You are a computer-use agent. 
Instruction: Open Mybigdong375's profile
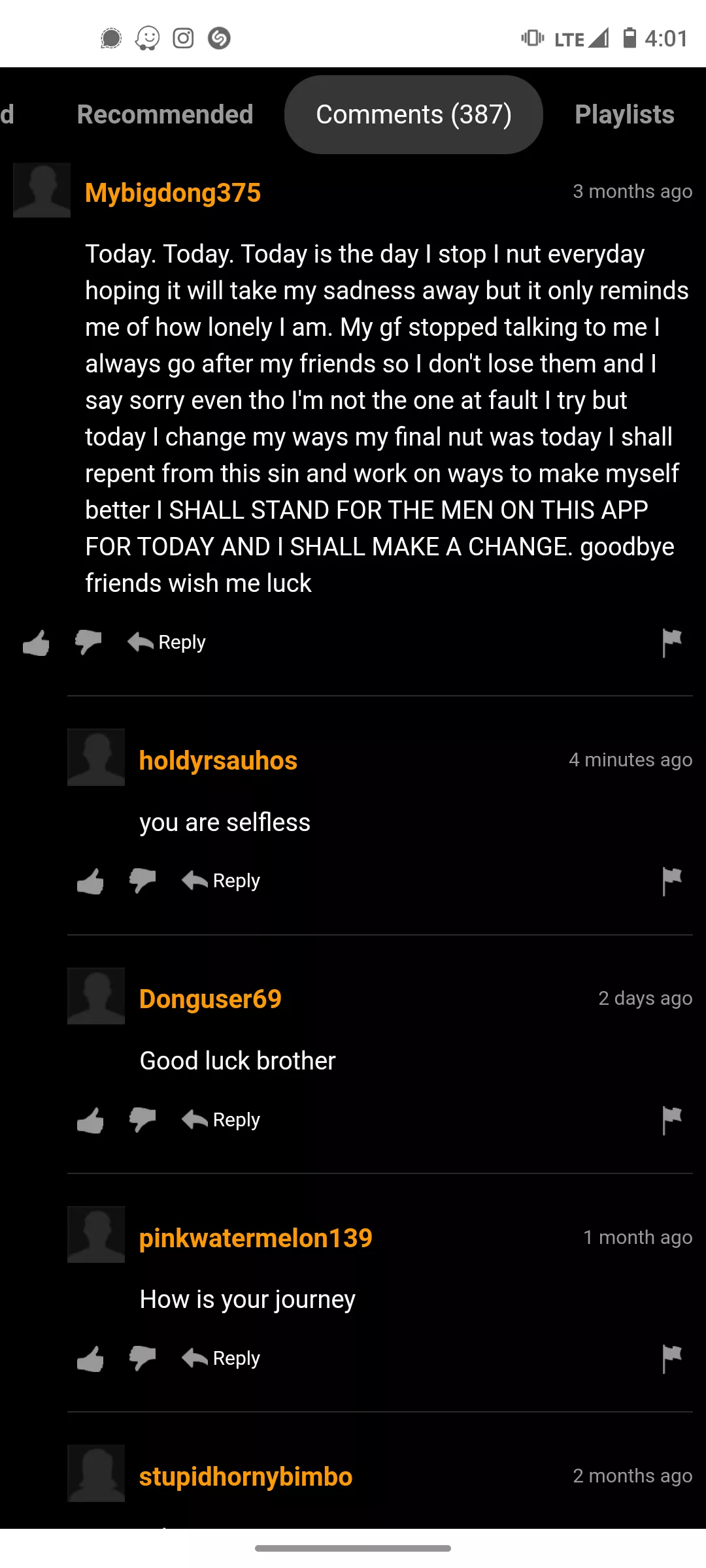pos(173,193)
